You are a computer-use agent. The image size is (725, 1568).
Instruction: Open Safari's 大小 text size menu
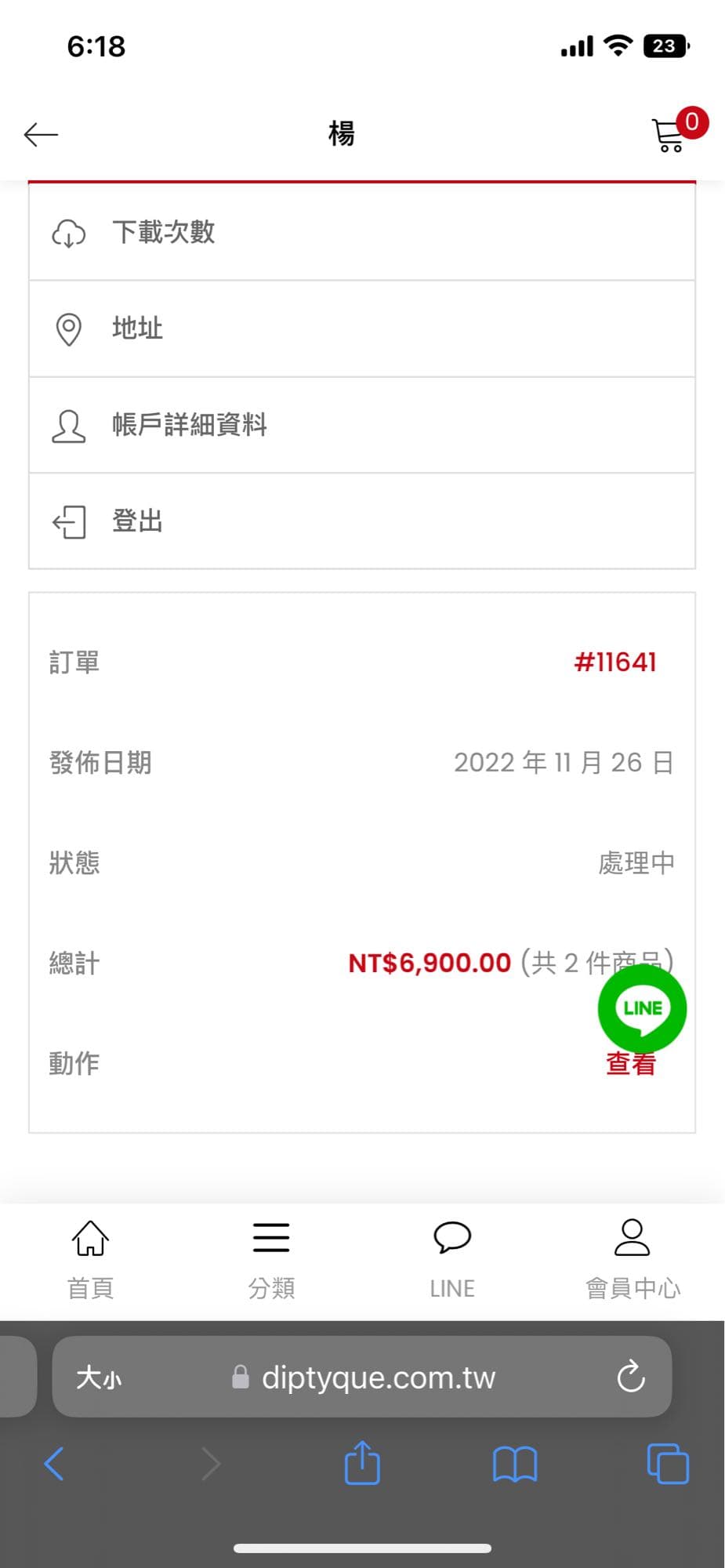[x=99, y=1377]
